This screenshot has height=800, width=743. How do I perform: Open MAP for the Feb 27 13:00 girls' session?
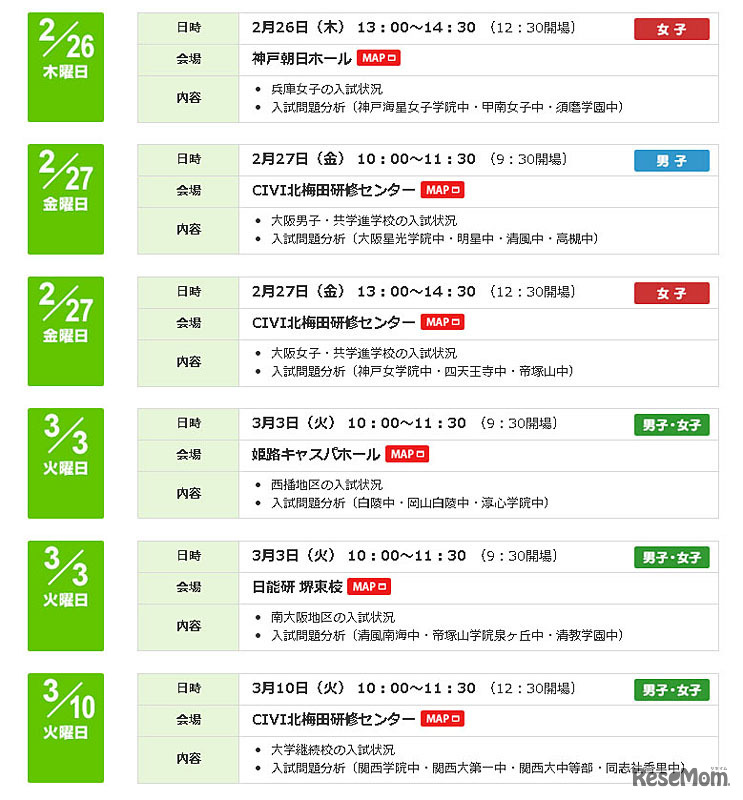point(442,322)
